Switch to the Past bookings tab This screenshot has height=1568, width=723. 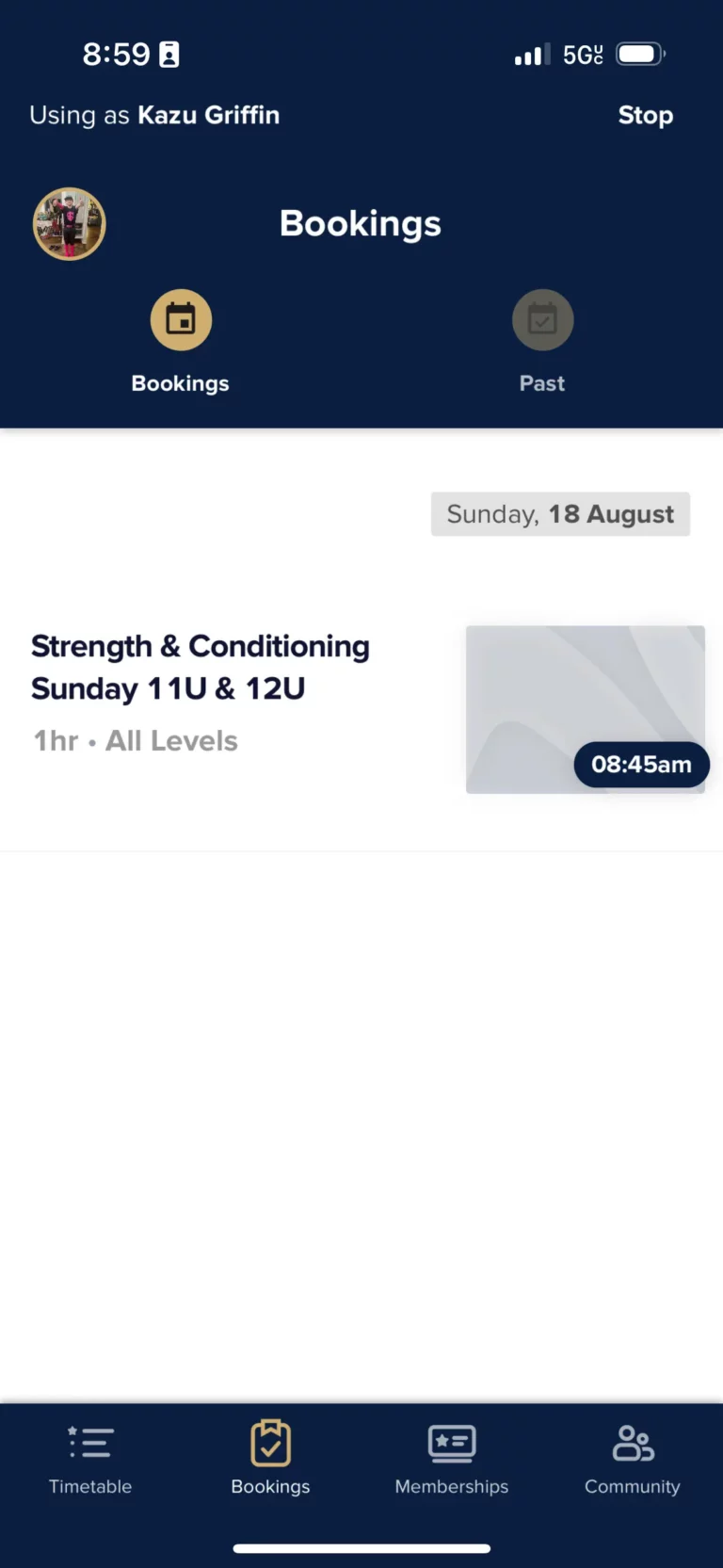(542, 341)
